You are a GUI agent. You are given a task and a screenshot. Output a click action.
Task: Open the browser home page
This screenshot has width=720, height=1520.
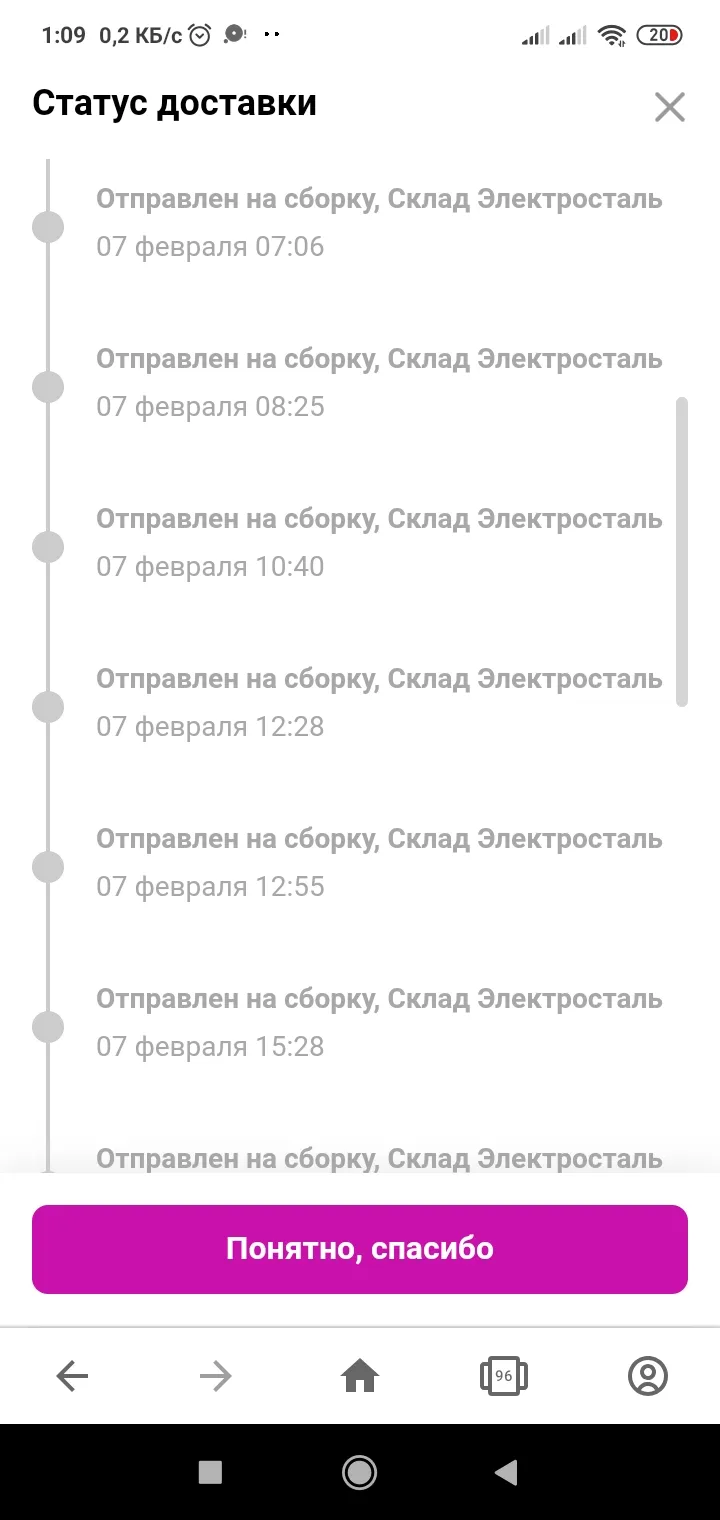point(360,1377)
